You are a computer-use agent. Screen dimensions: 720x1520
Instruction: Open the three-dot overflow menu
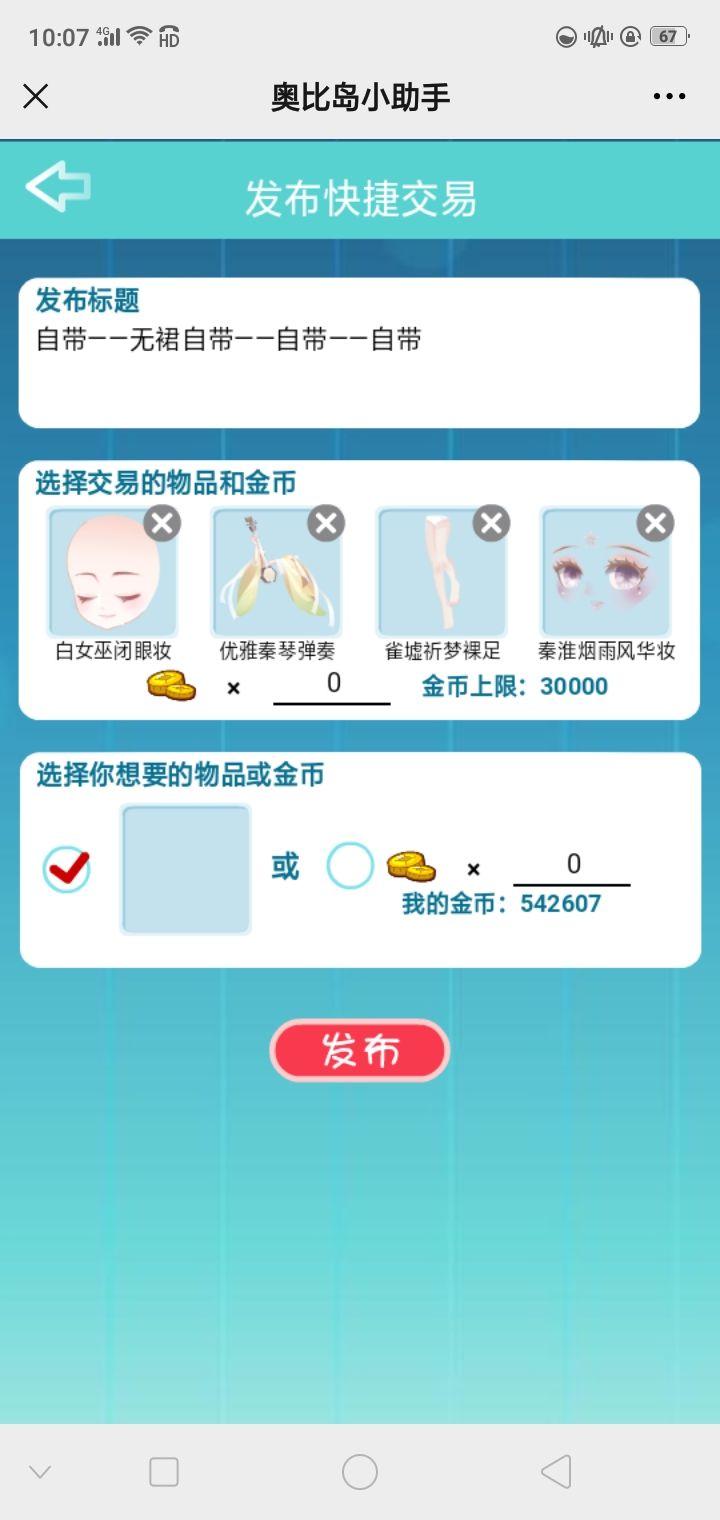[x=669, y=96]
